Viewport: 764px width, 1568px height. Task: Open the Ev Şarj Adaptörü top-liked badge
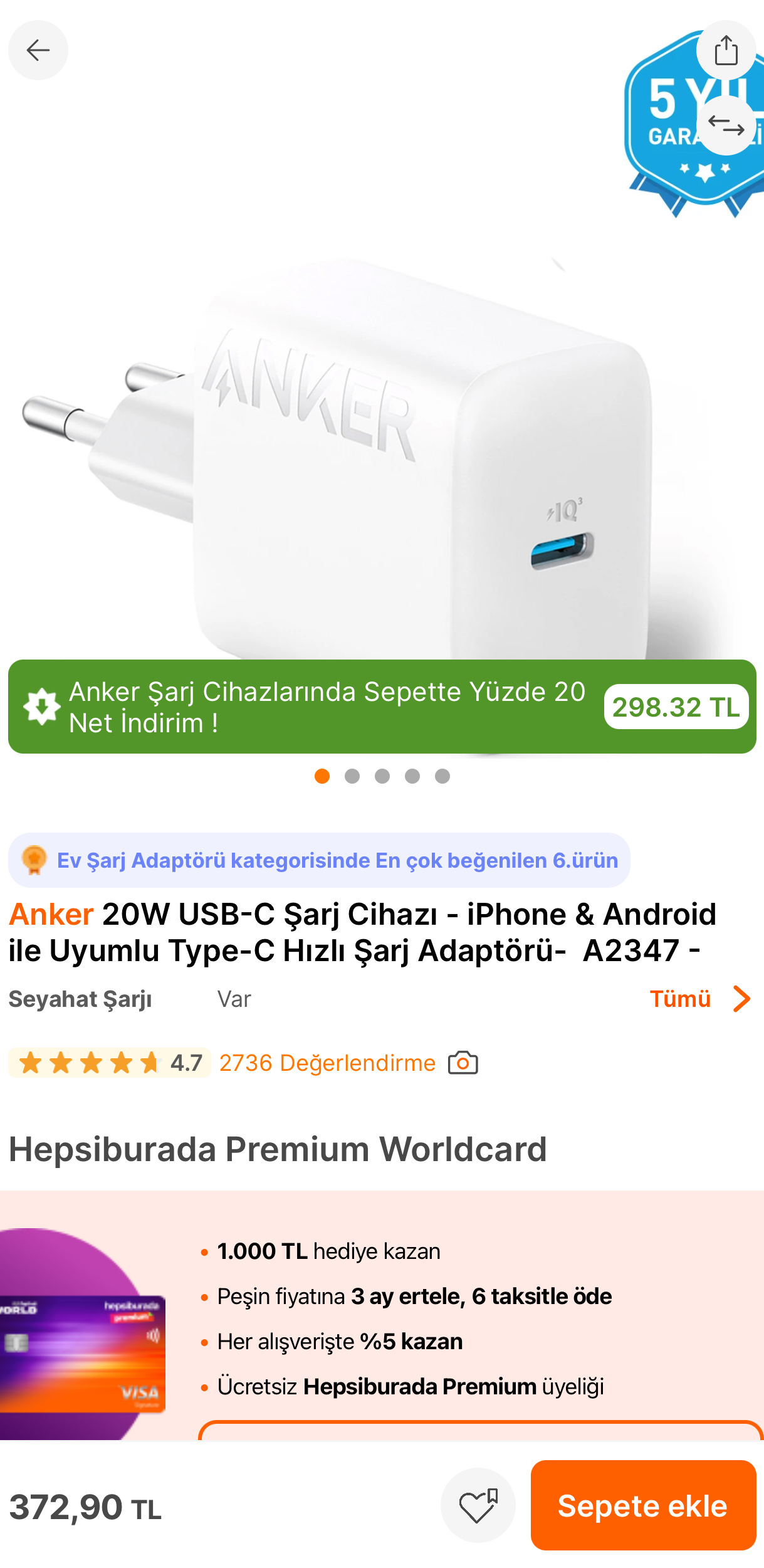(319, 860)
